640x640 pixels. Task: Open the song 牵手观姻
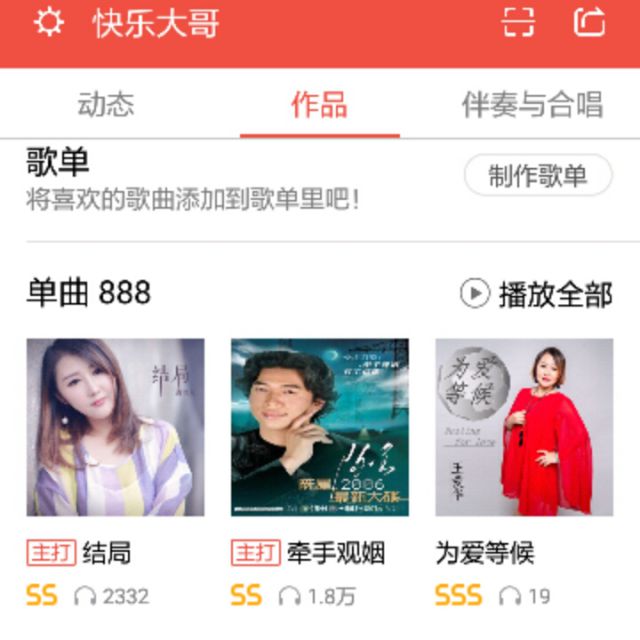(320, 427)
